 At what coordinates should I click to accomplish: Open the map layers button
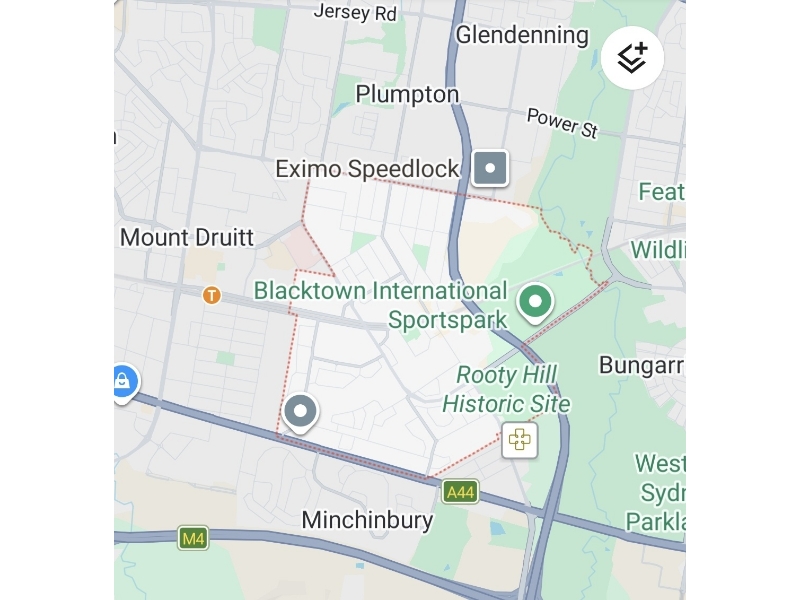632,58
